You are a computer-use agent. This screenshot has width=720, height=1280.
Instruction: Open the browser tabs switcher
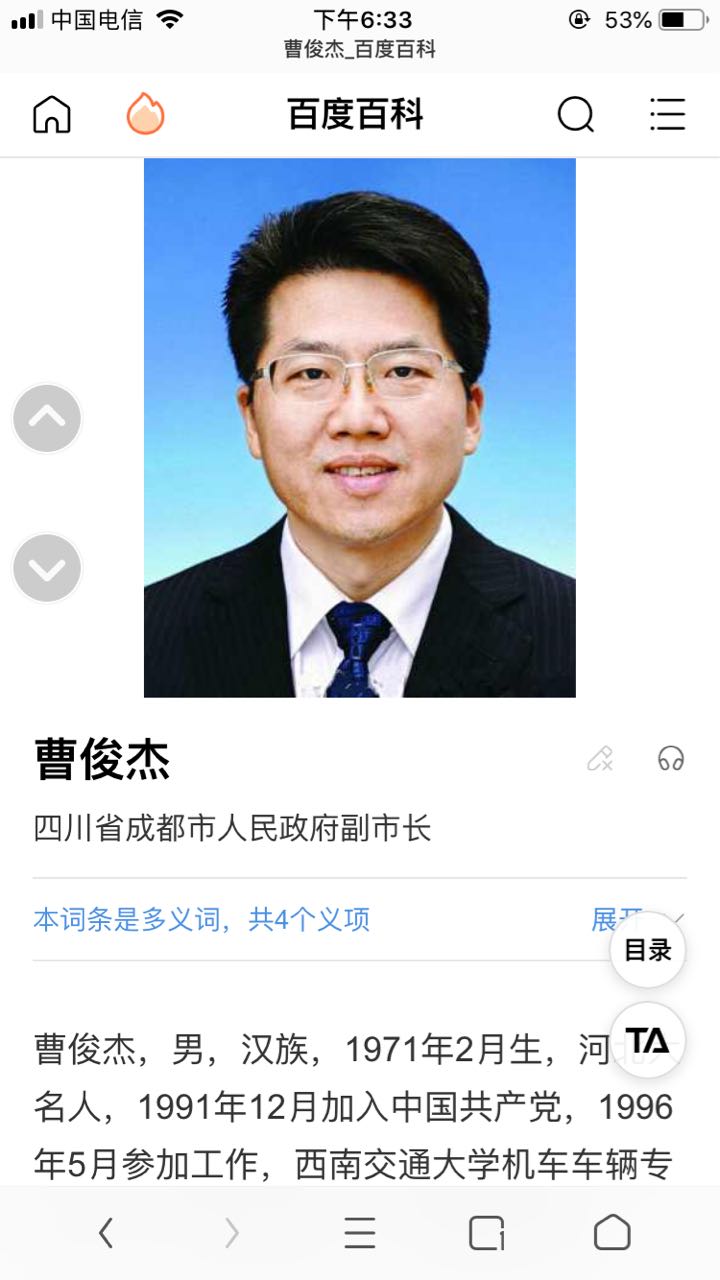click(487, 1233)
